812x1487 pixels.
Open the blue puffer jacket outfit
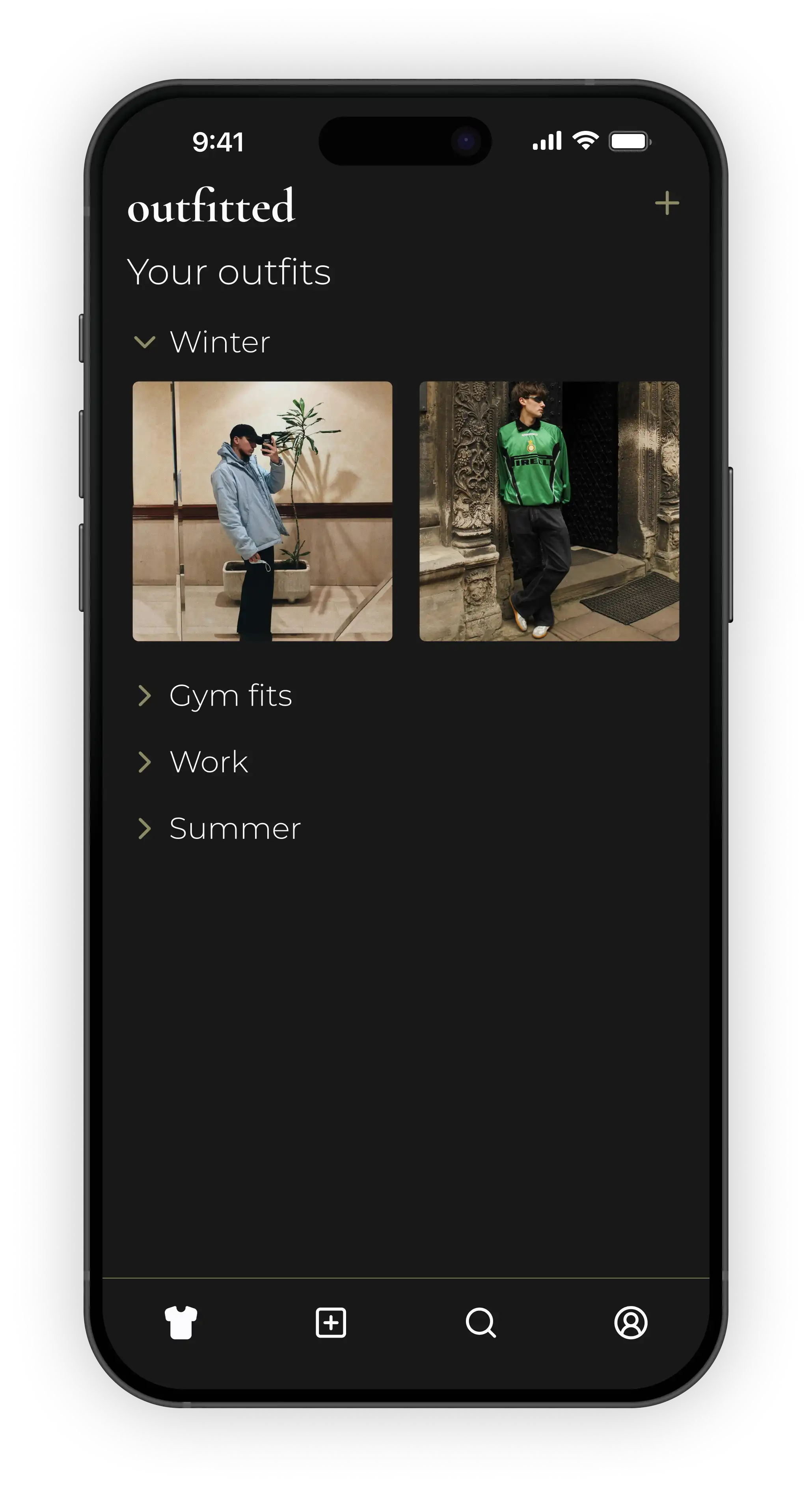click(263, 511)
